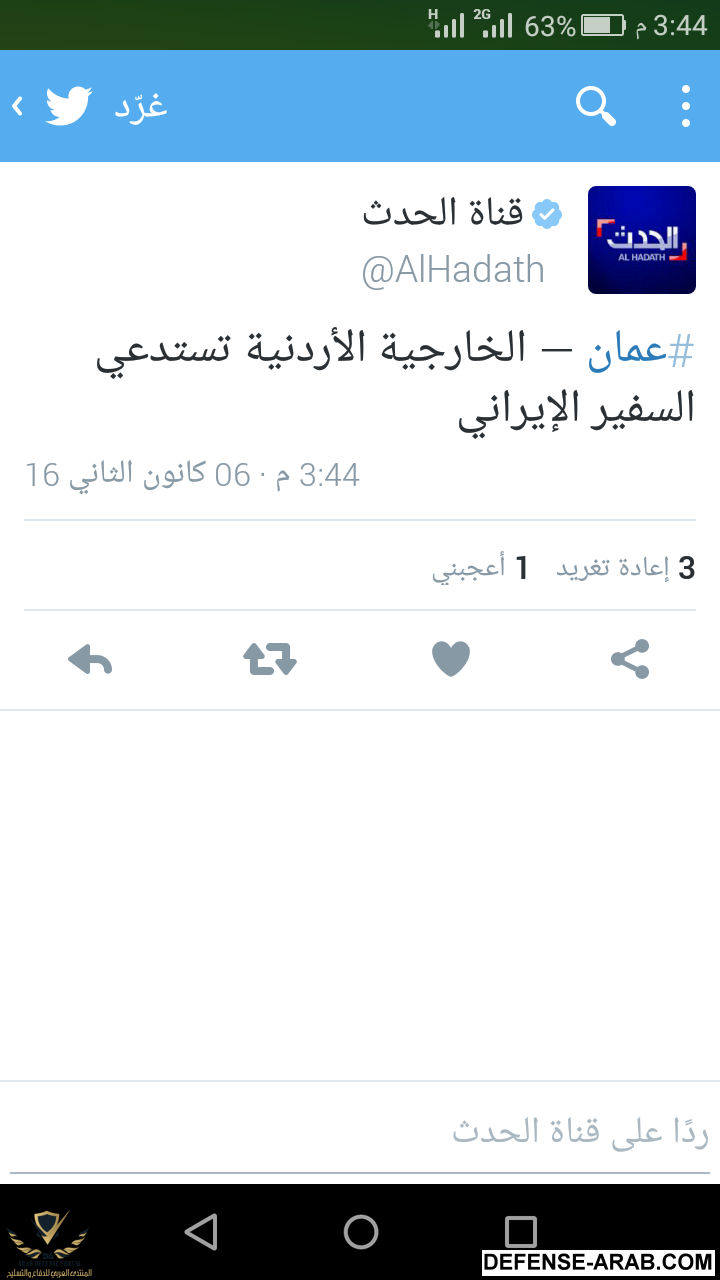
Task: Open the Al Hadath profile picture
Action: pos(641,240)
